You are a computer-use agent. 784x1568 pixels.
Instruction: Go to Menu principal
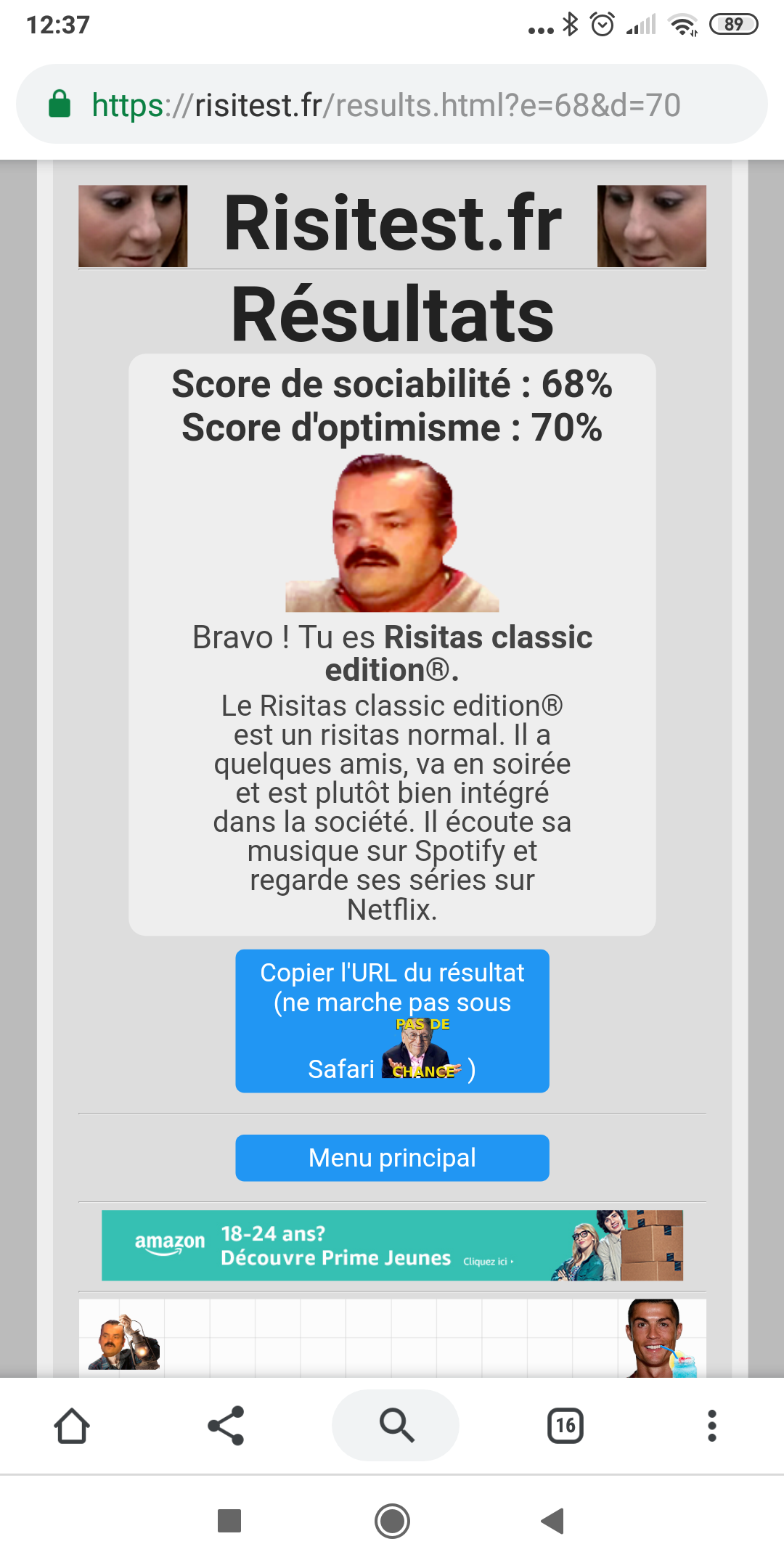pyautogui.click(x=392, y=1158)
